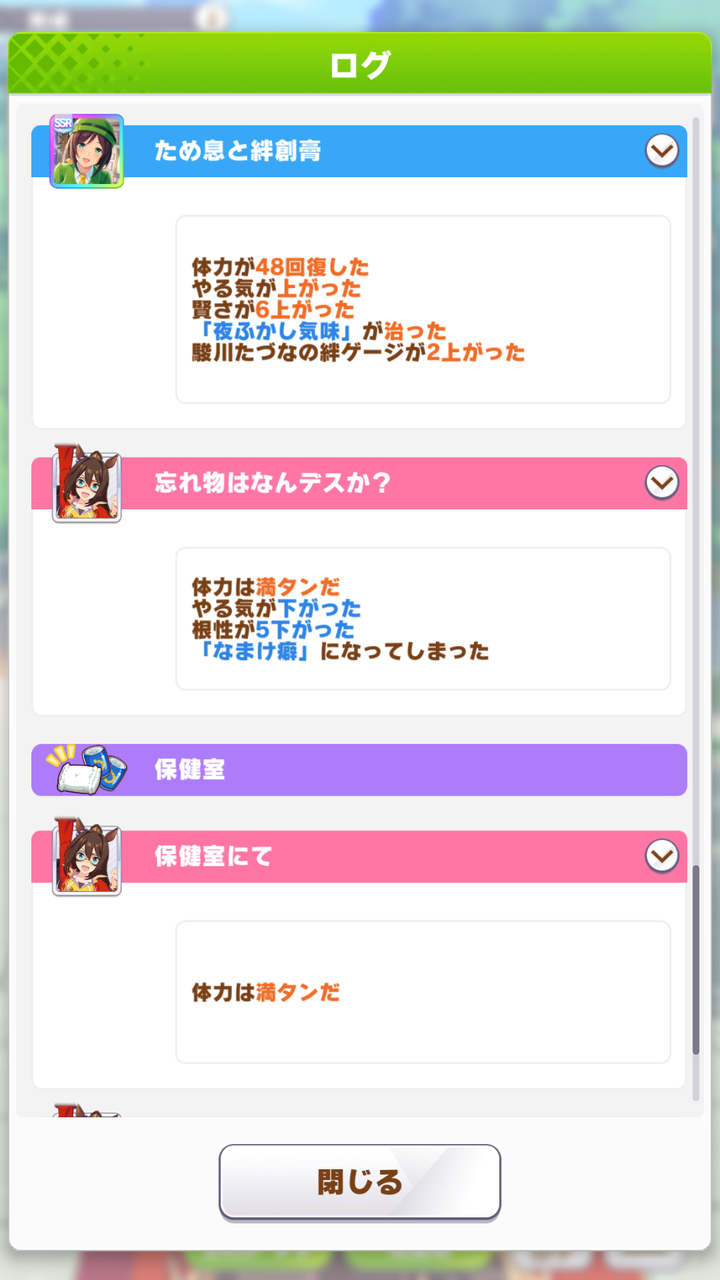Select the ため息と絆創膏 event title bar
The image size is (720, 1280).
[350, 152]
